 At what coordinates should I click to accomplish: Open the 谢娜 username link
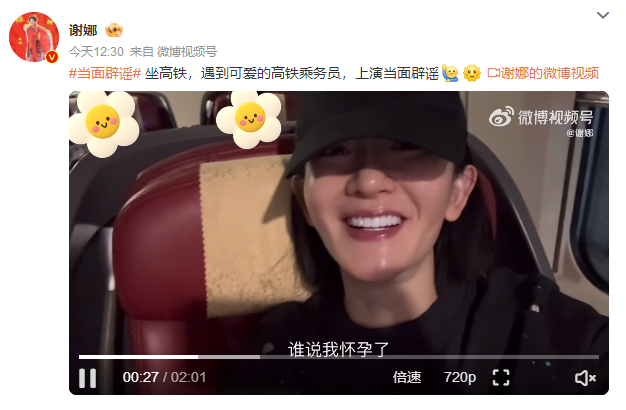83,28
